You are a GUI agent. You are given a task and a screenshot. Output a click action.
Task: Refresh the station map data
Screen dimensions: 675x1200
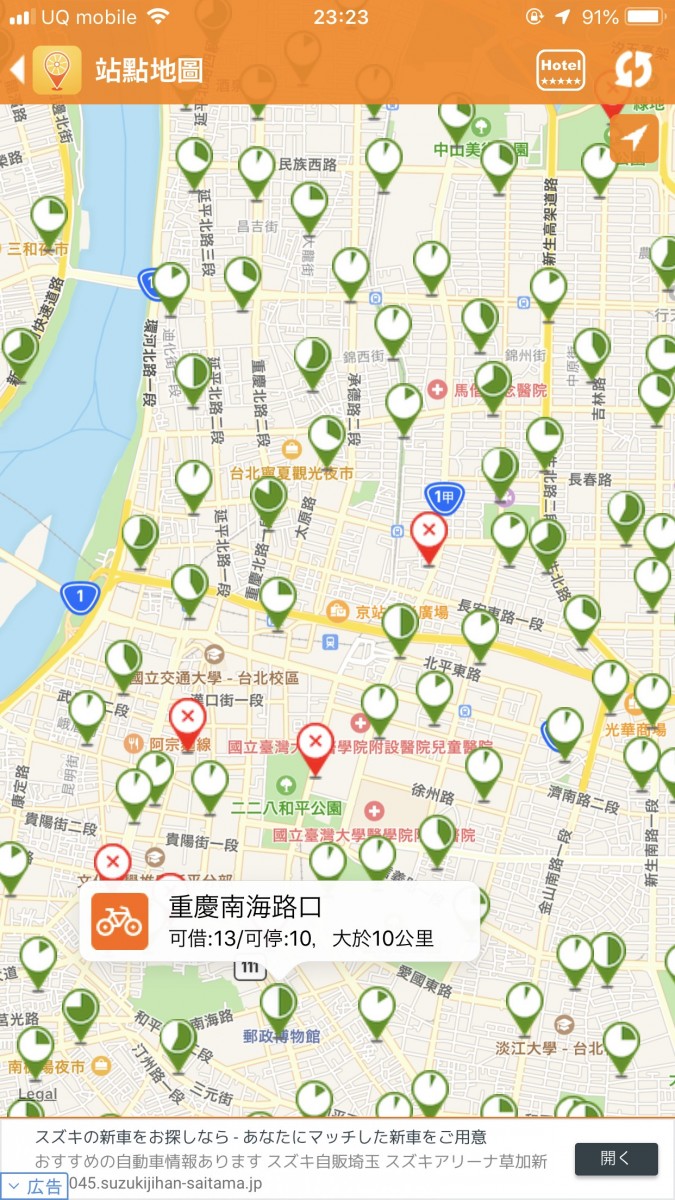(x=632, y=69)
